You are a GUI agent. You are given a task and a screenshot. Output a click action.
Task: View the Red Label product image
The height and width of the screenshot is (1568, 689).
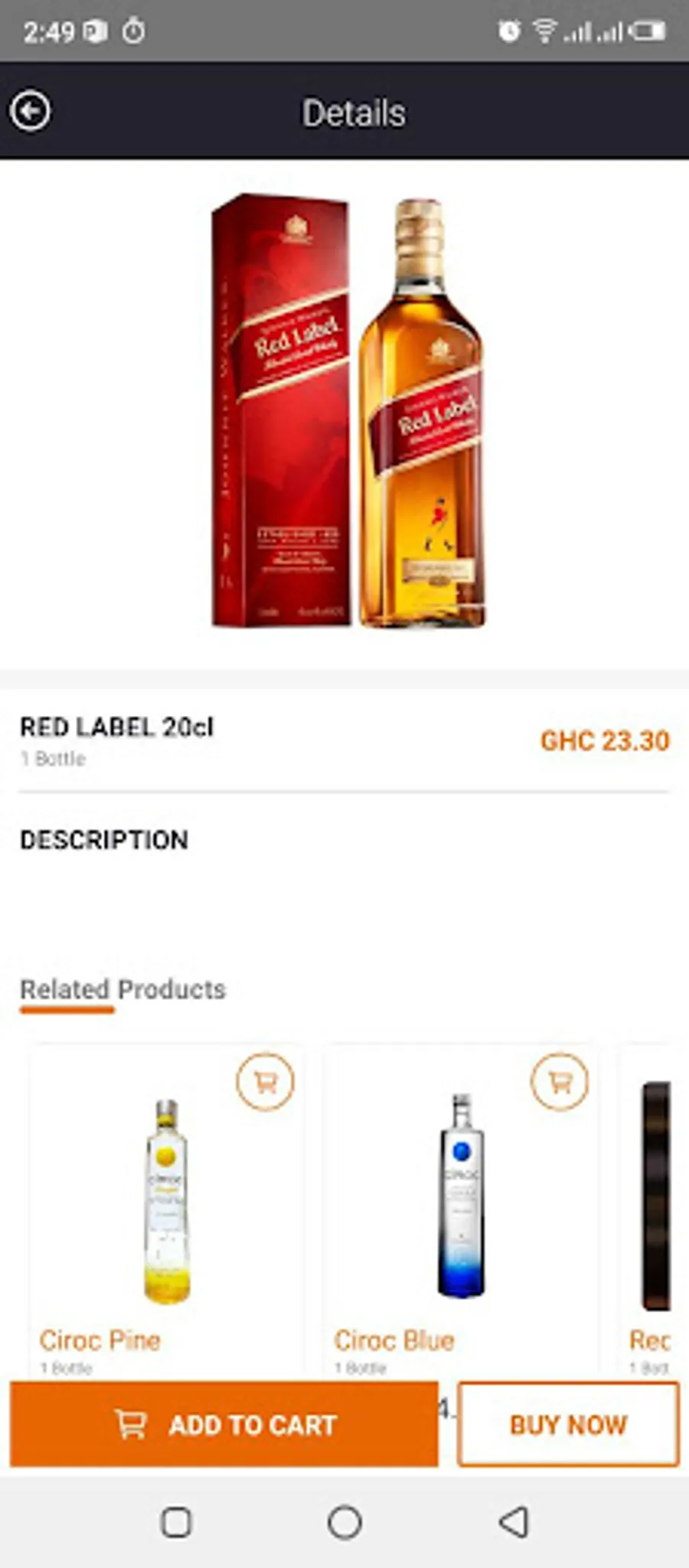[x=348, y=411]
